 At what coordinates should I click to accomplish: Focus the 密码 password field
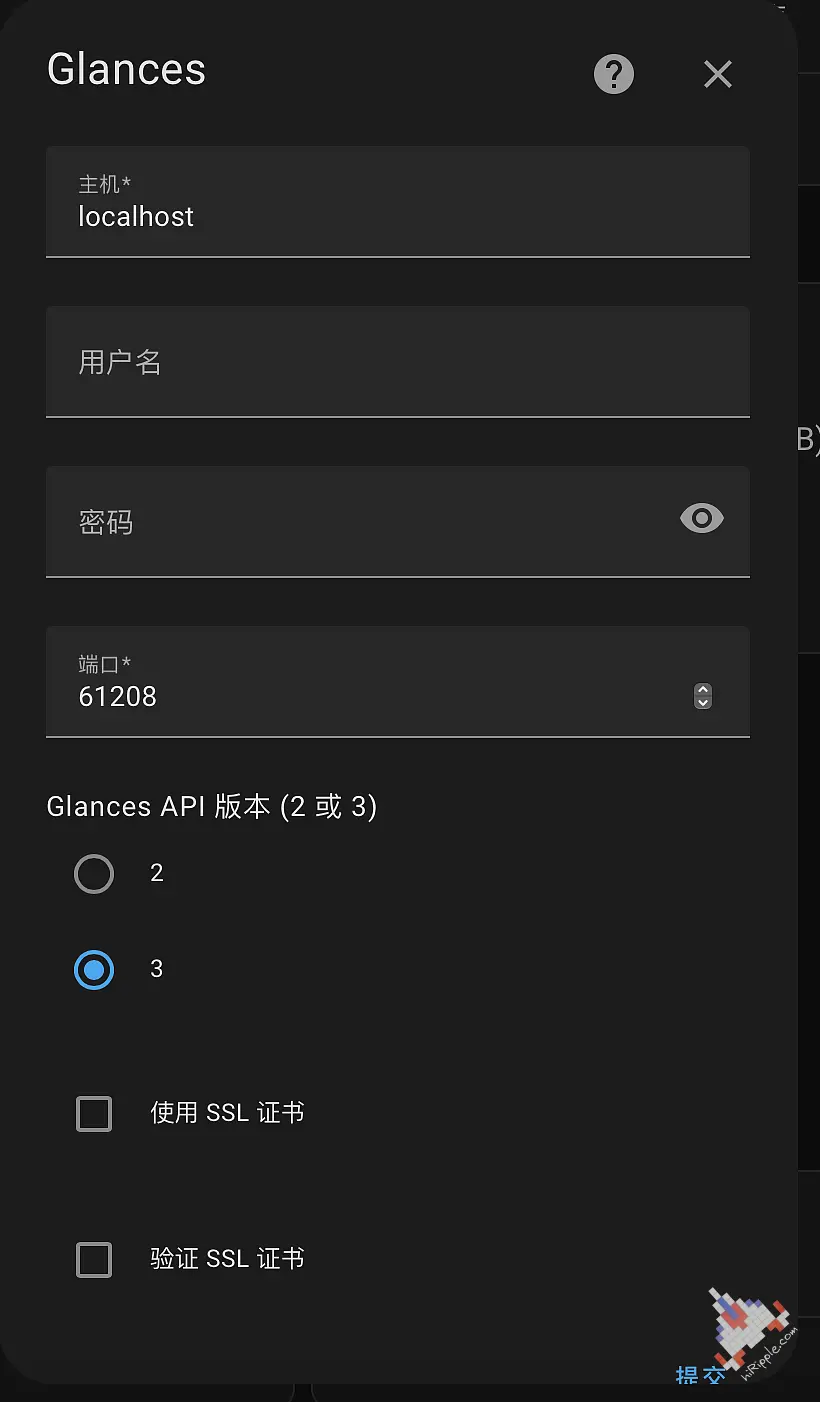(360, 522)
